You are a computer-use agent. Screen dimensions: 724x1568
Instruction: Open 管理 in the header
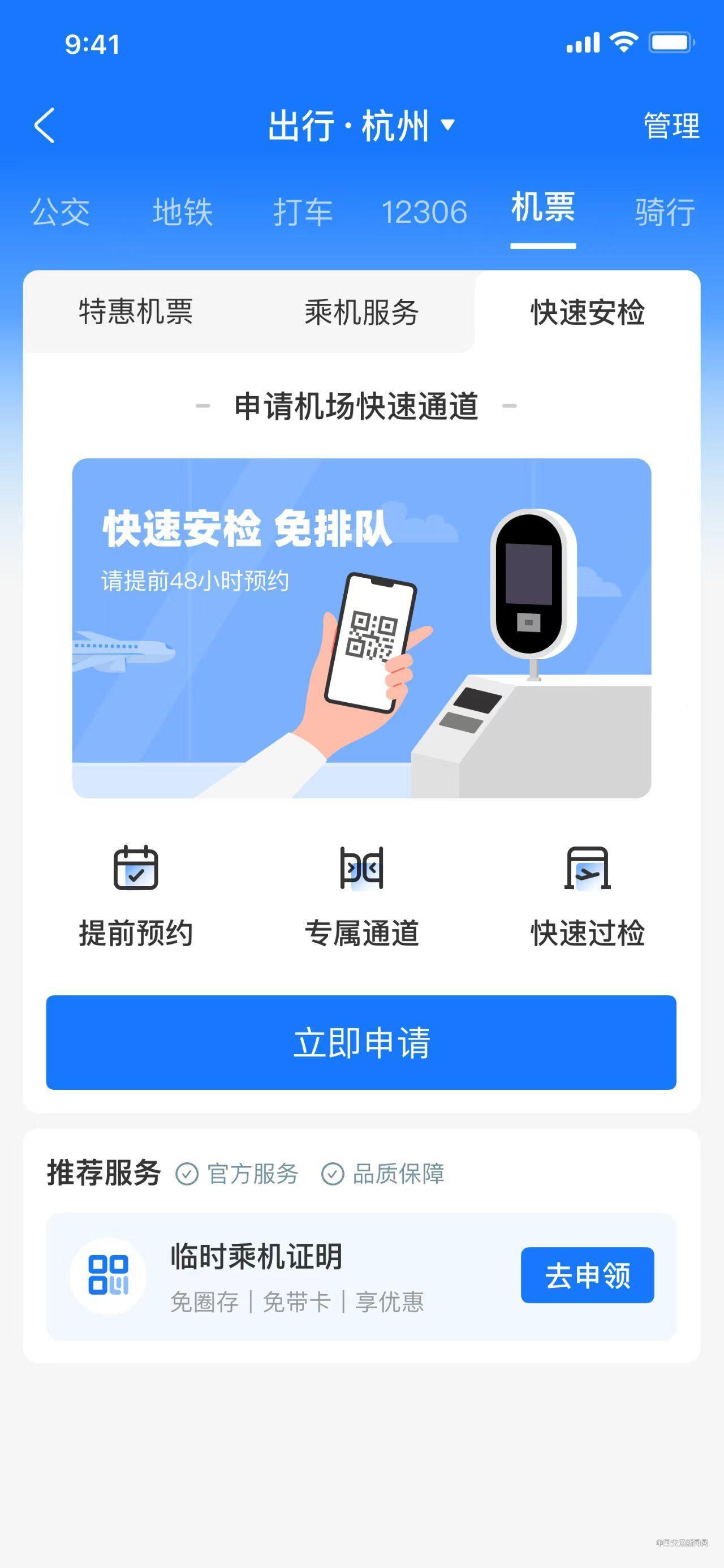click(671, 126)
